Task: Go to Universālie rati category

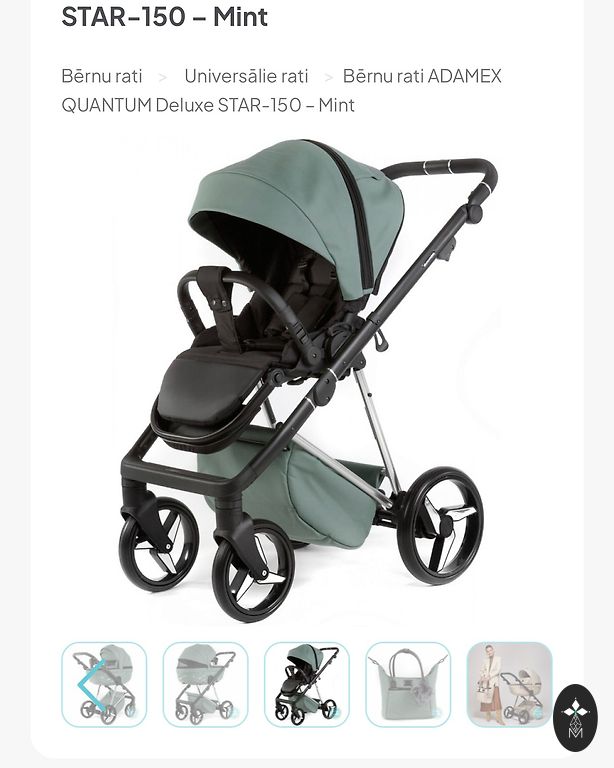Action: [x=246, y=76]
